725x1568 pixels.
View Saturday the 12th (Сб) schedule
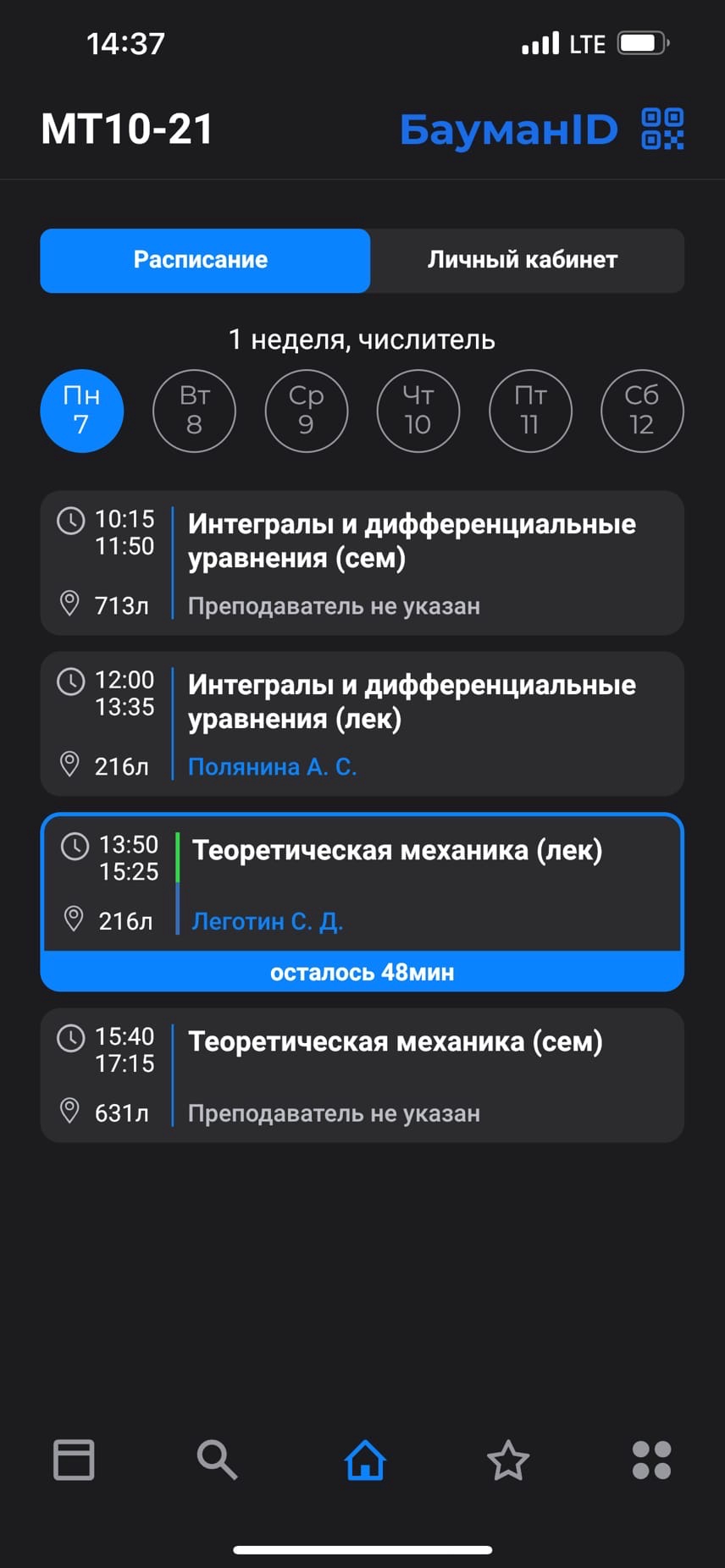(x=641, y=411)
